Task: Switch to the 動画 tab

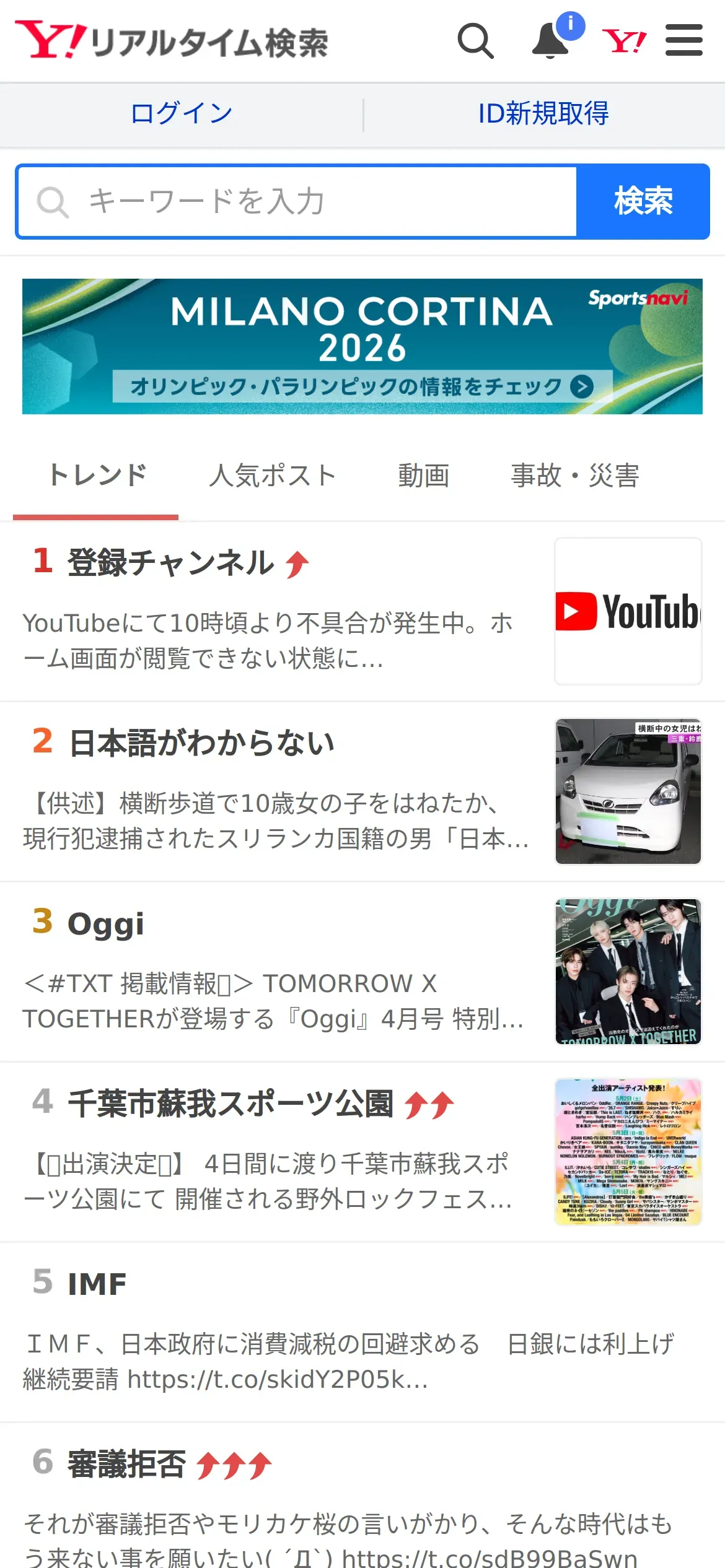Action: [x=423, y=476]
